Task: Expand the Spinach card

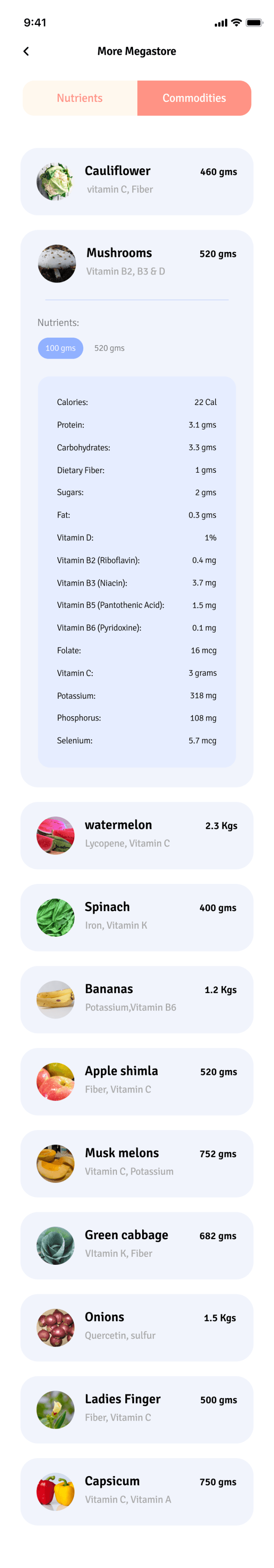Action: pyautogui.click(x=137, y=917)
